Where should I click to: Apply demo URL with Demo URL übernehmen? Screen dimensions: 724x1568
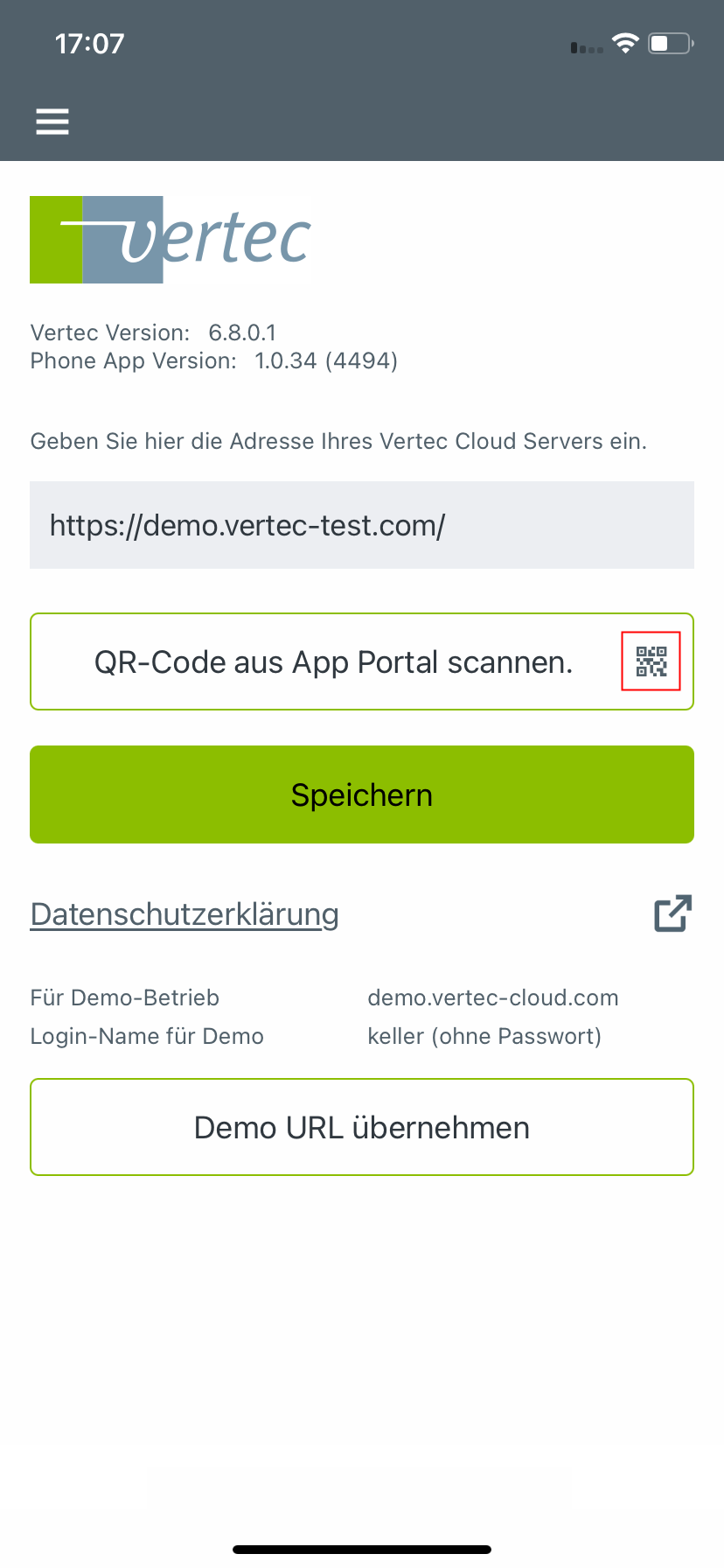pos(361,1127)
